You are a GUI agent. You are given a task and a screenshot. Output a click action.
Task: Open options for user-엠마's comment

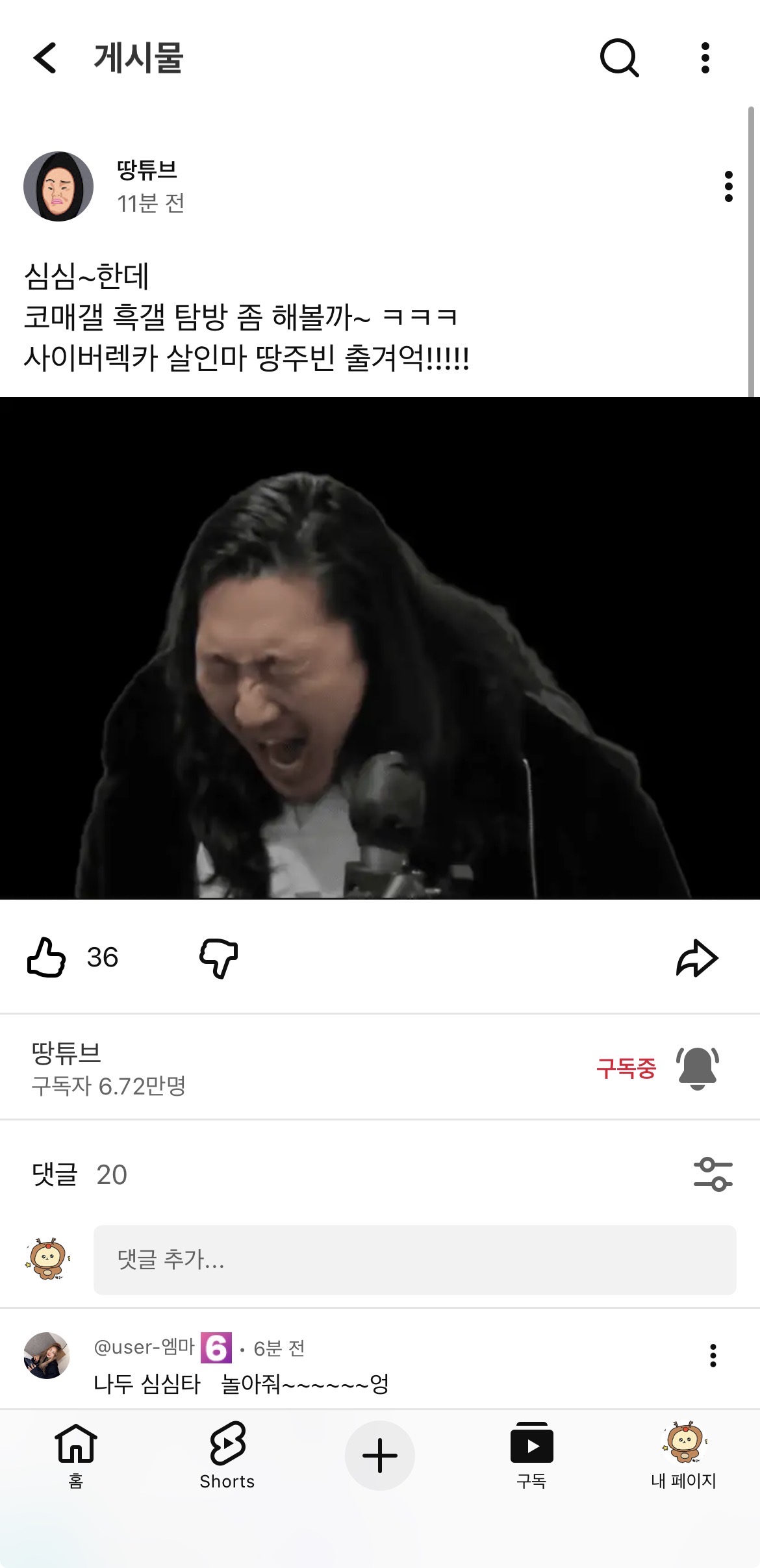click(713, 1356)
